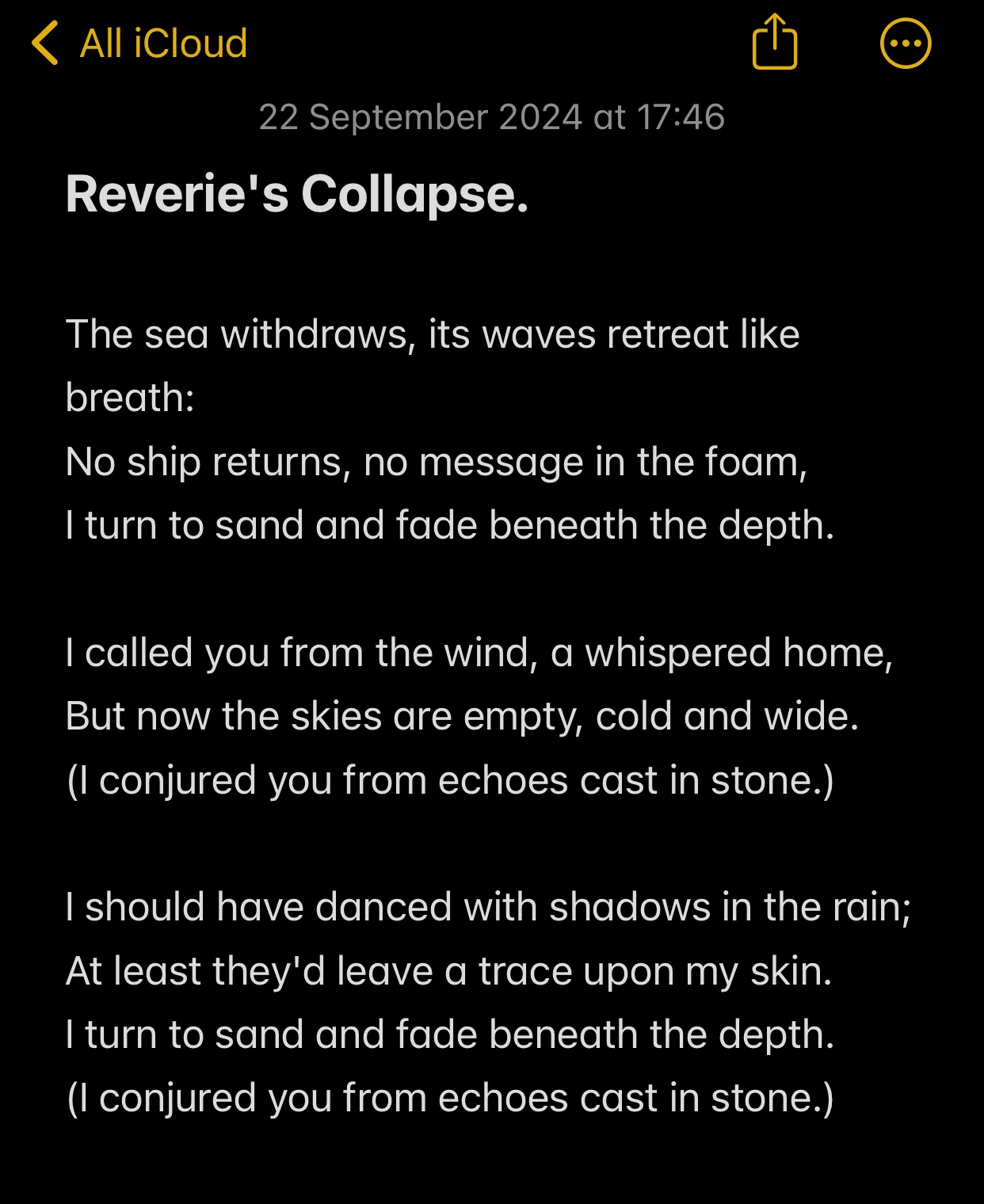Share this note

(774, 43)
